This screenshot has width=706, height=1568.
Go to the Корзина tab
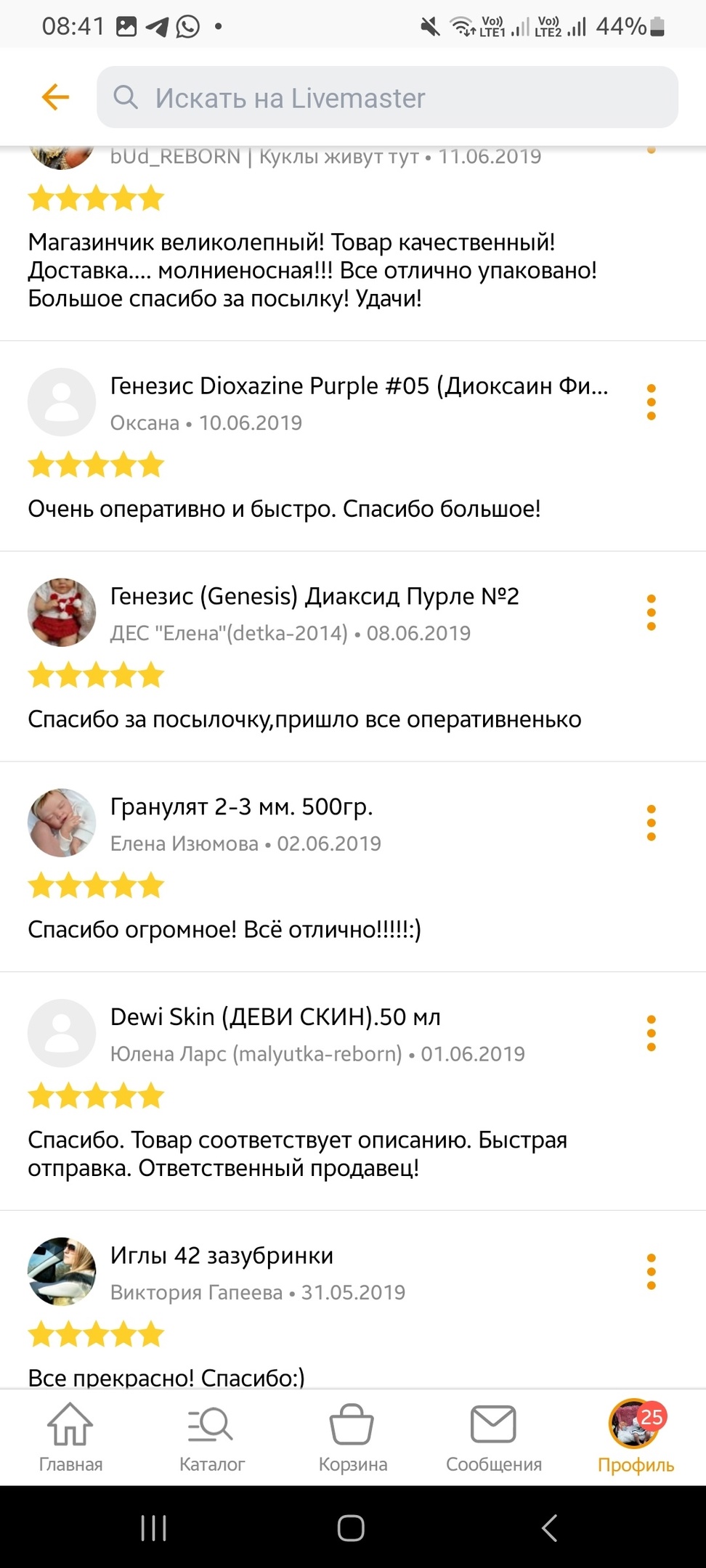point(352,1437)
